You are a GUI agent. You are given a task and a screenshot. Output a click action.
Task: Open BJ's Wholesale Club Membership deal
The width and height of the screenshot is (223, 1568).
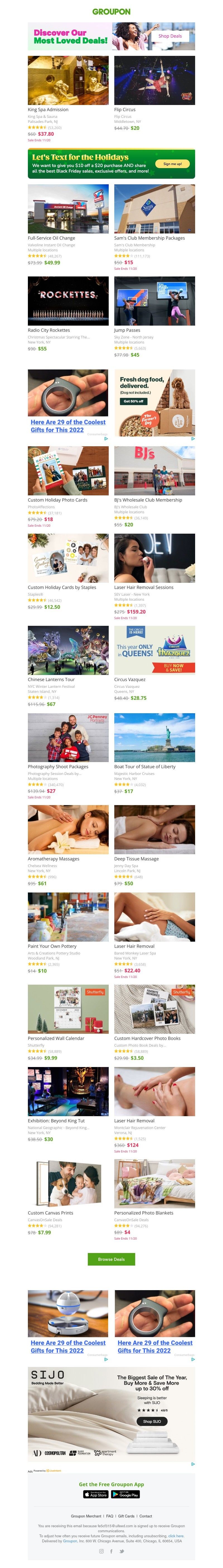[x=154, y=471]
